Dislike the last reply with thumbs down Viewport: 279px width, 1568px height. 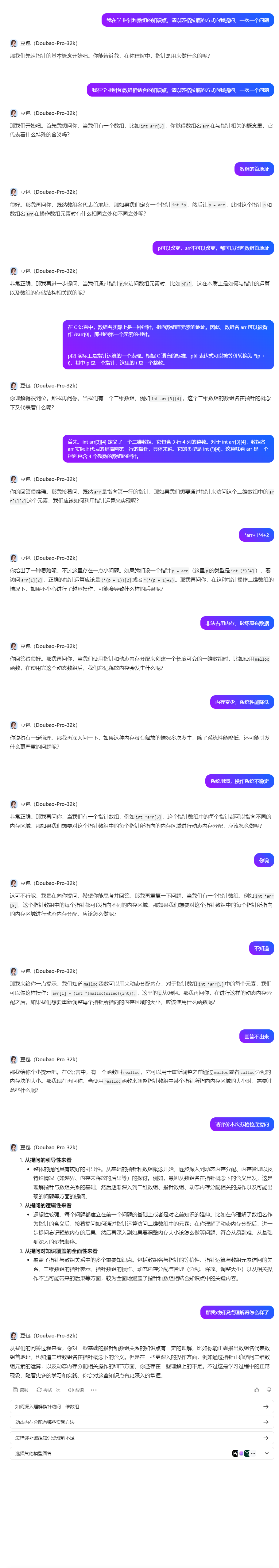[269, 1390]
